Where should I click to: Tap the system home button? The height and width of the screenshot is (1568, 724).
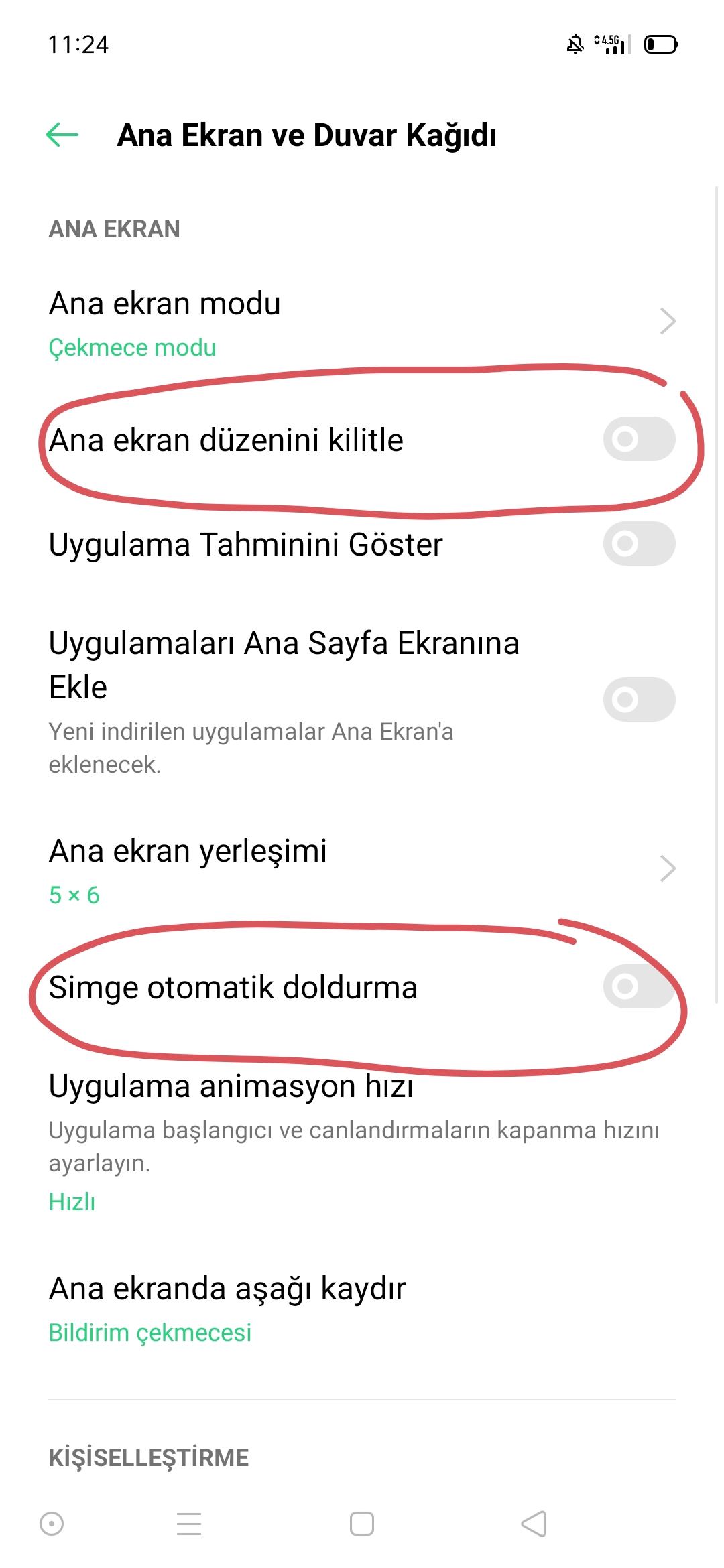point(362,1524)
